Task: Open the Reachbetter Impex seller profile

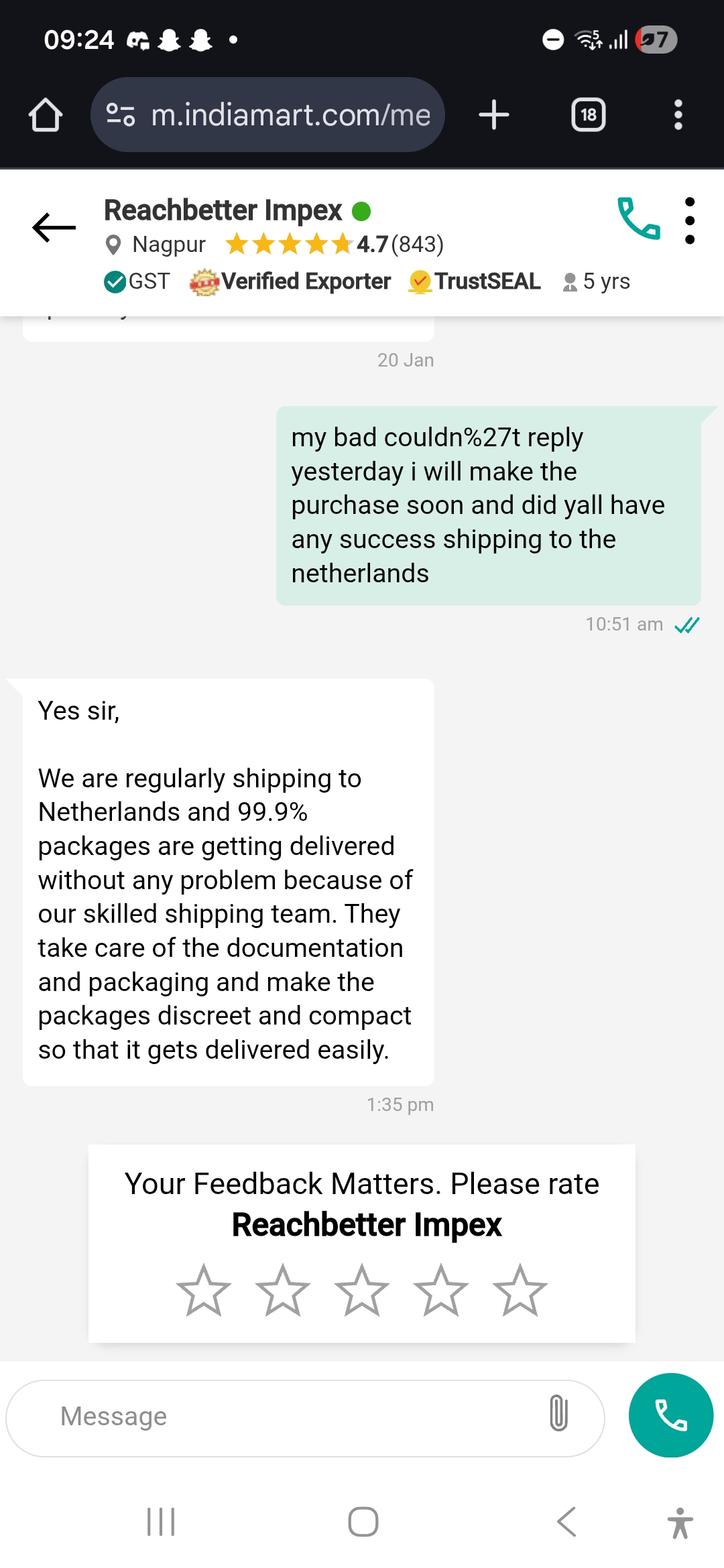Action: [223, 210]
